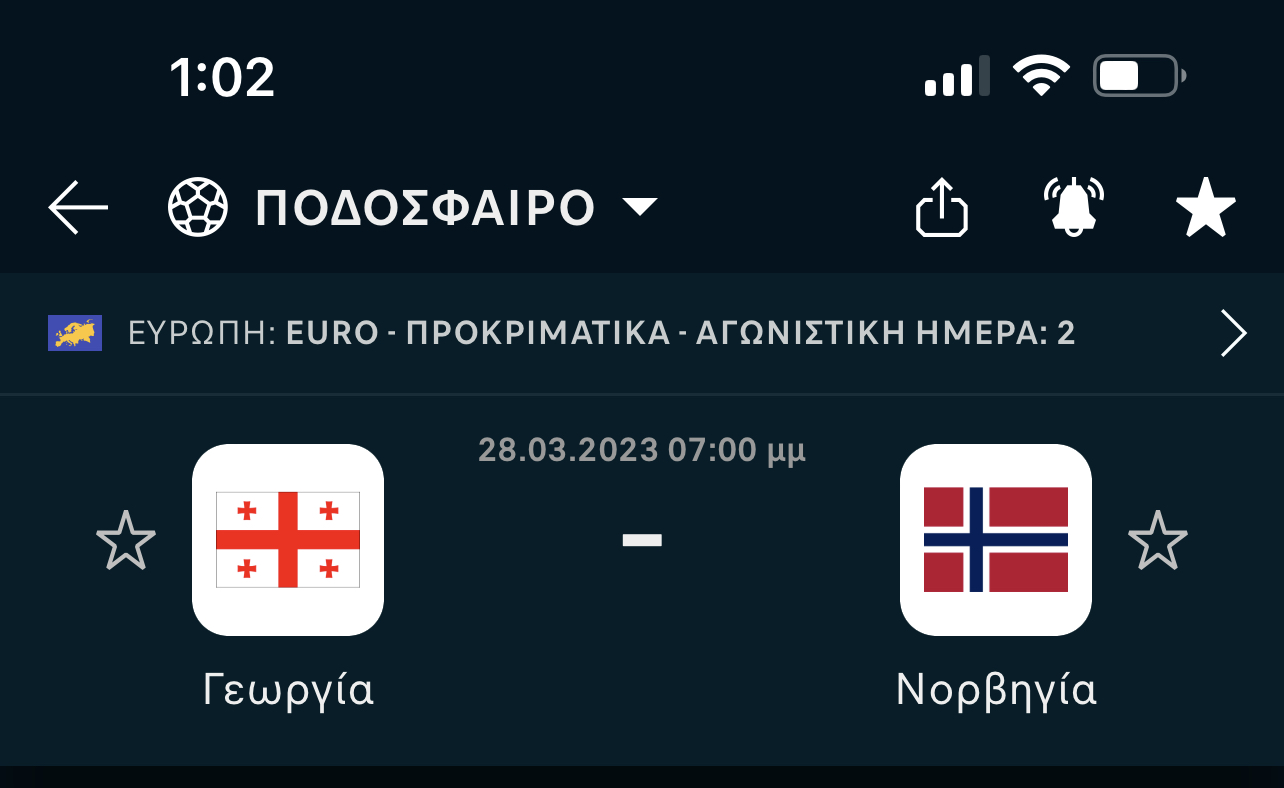Add Γεωργία to favorite teams
1284x788 pixels.
[x=126, y=540]
